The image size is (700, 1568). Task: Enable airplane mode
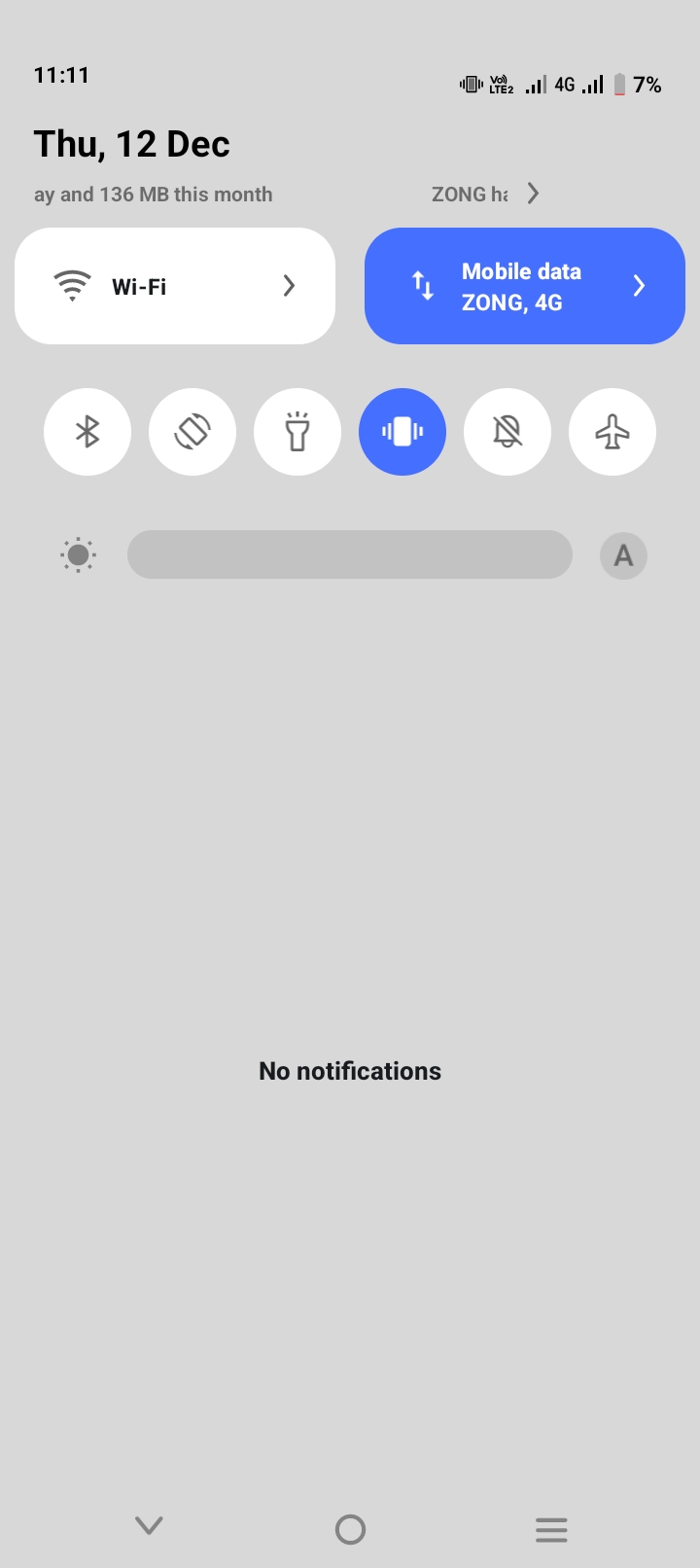click(612, 432)
